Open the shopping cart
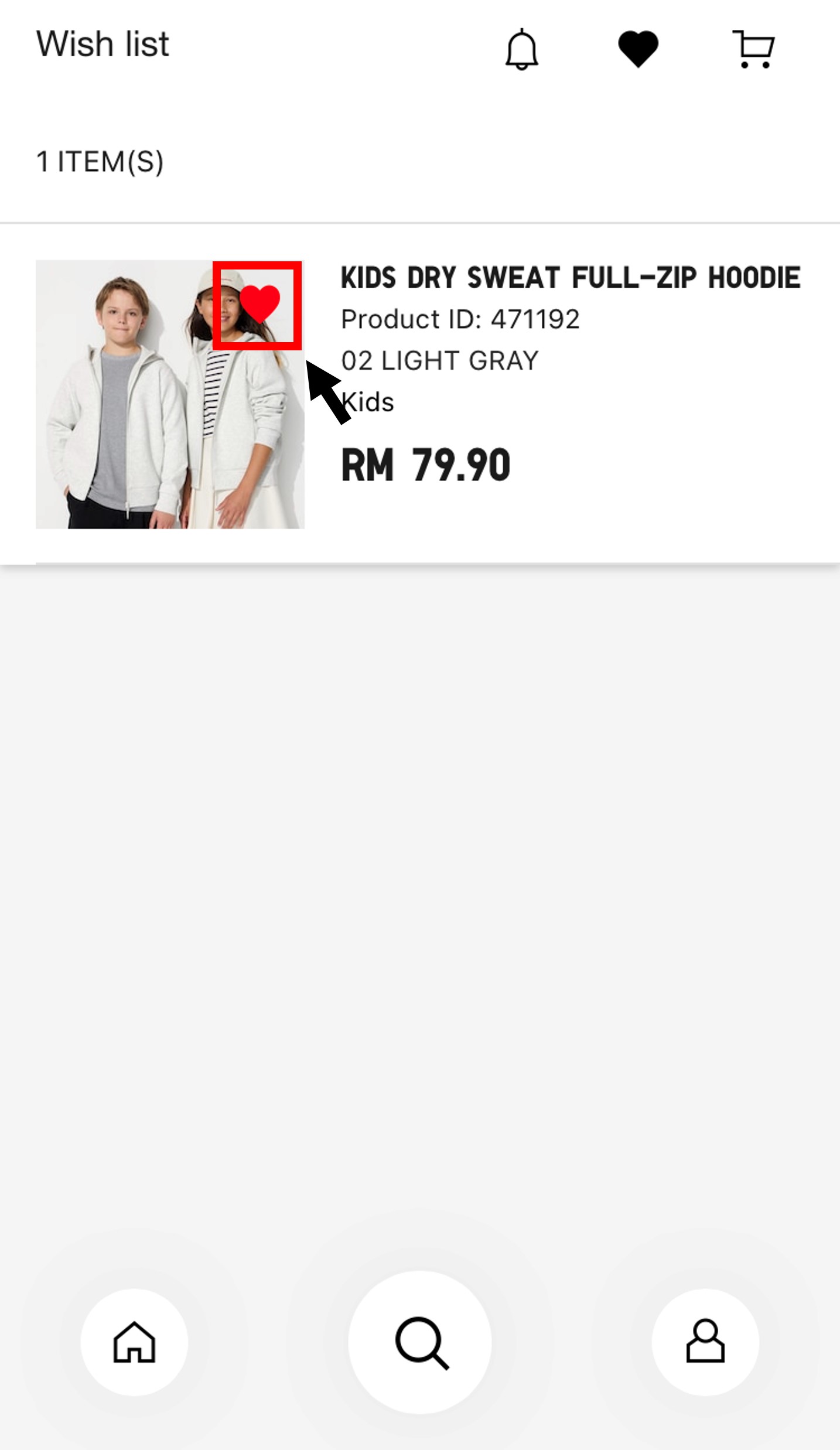This screenshot has height=1450, width=840. [x=754, y=50]
